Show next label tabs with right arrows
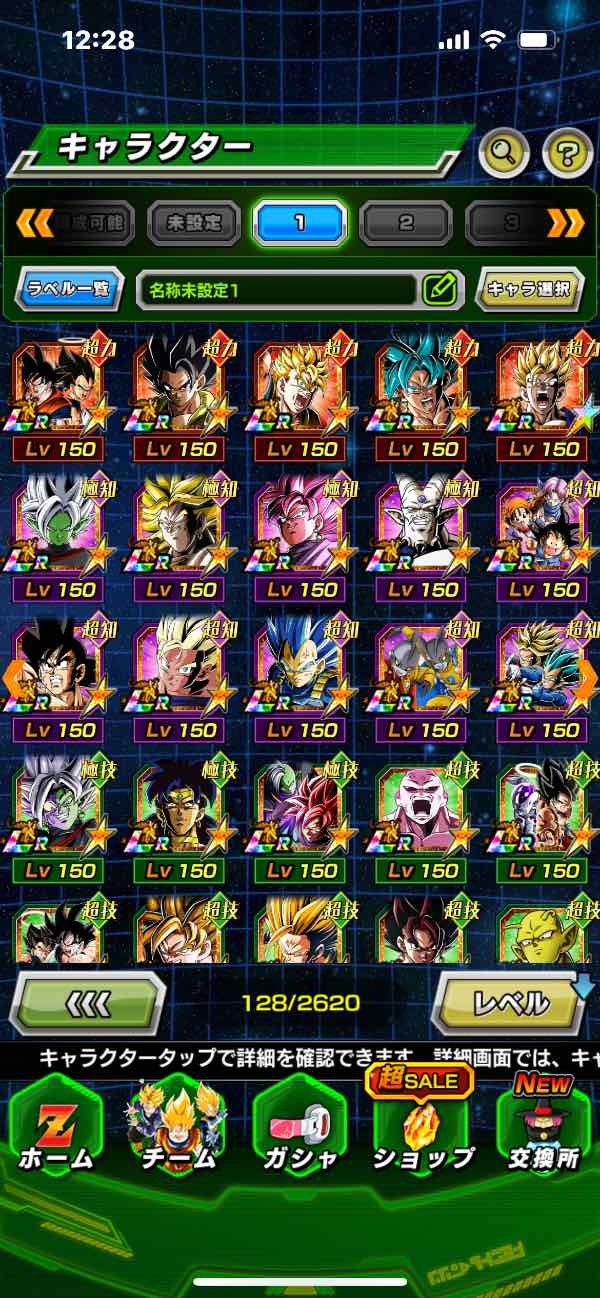 point(566,222)
